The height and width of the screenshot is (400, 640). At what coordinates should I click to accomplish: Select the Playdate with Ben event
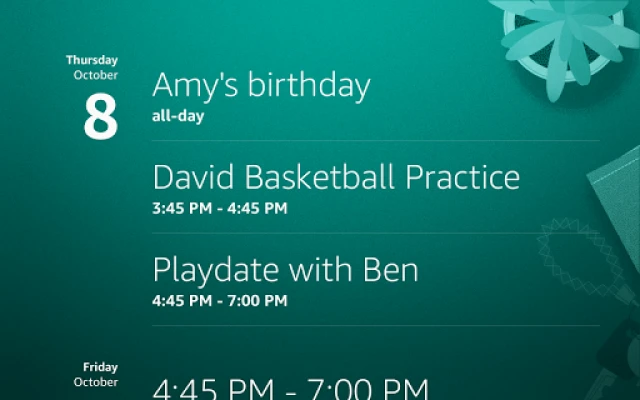coord(285,270)
